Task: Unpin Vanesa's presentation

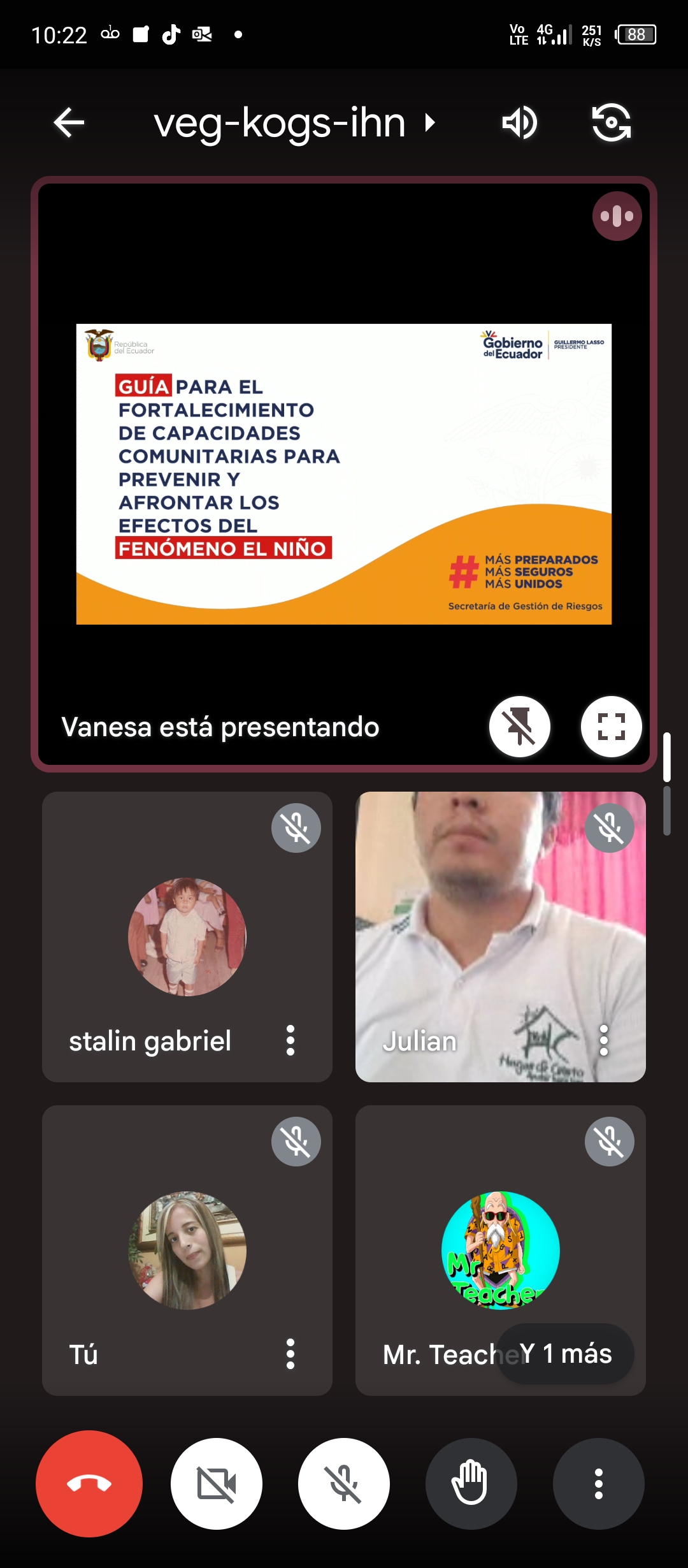Action: 519,727
